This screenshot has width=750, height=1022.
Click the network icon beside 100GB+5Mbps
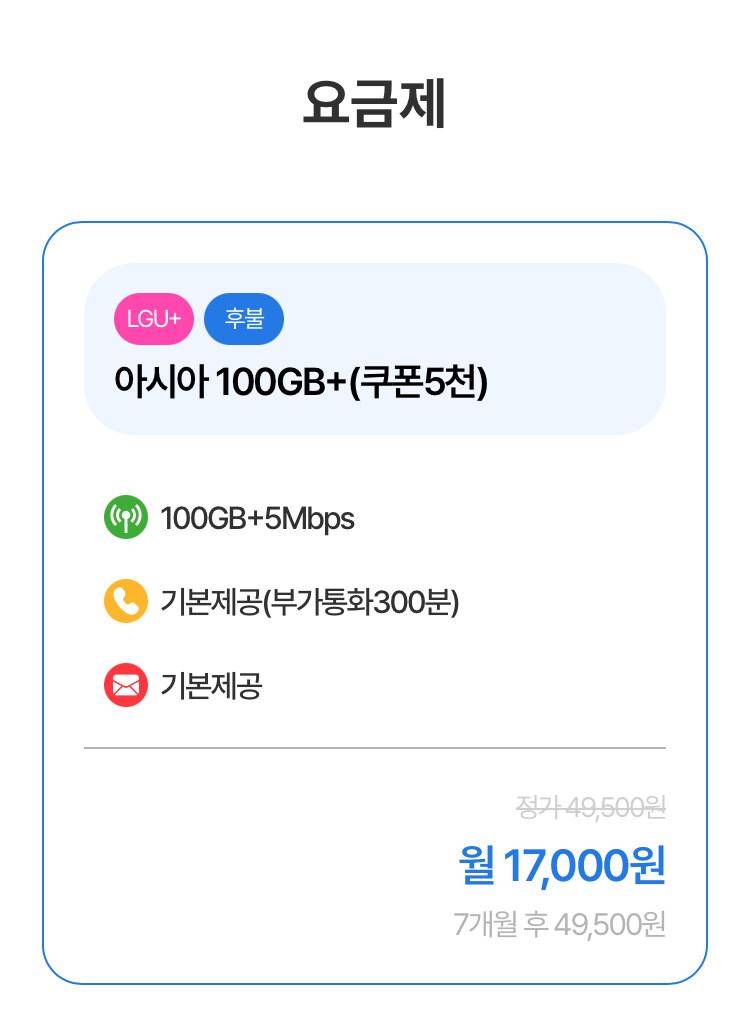126,518
